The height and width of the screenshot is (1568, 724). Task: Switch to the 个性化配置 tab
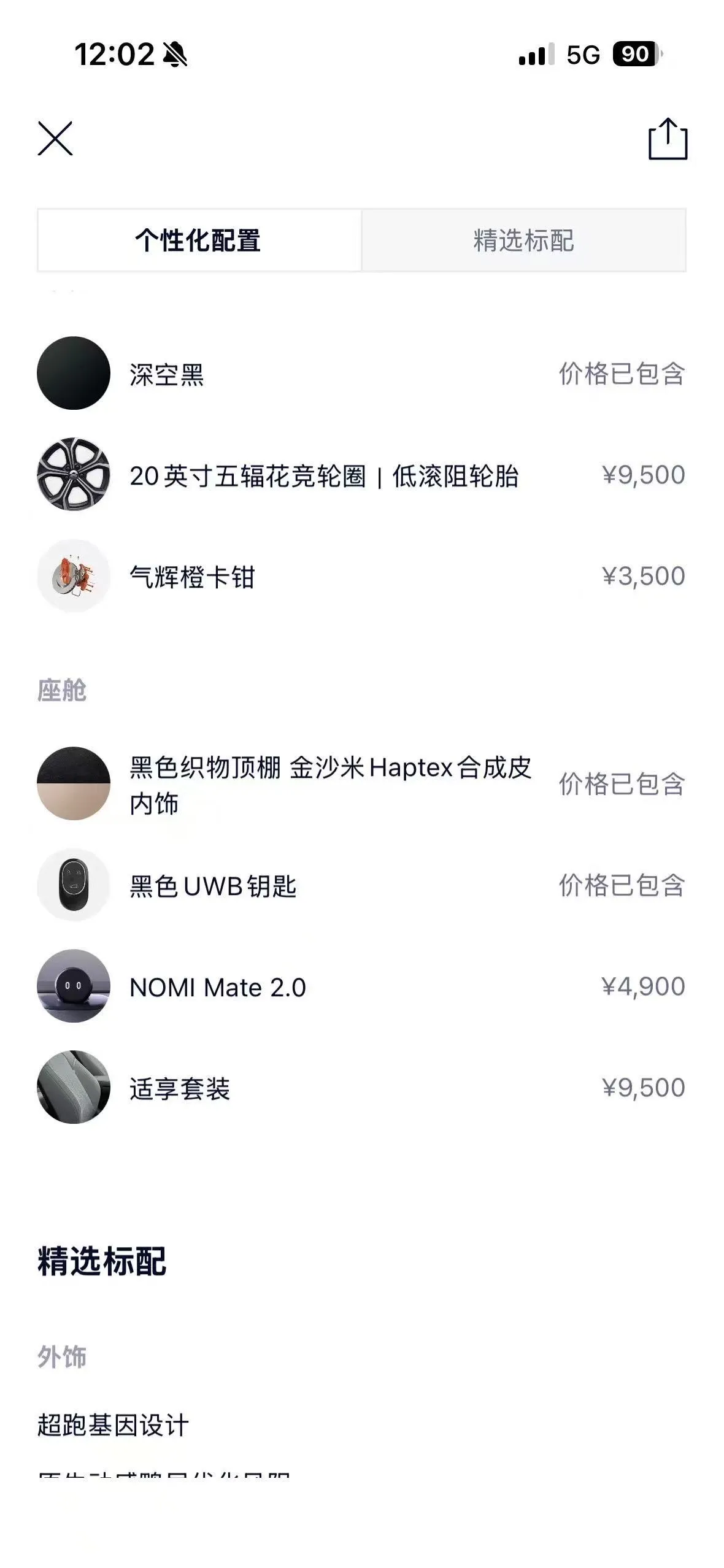point(199,240)
